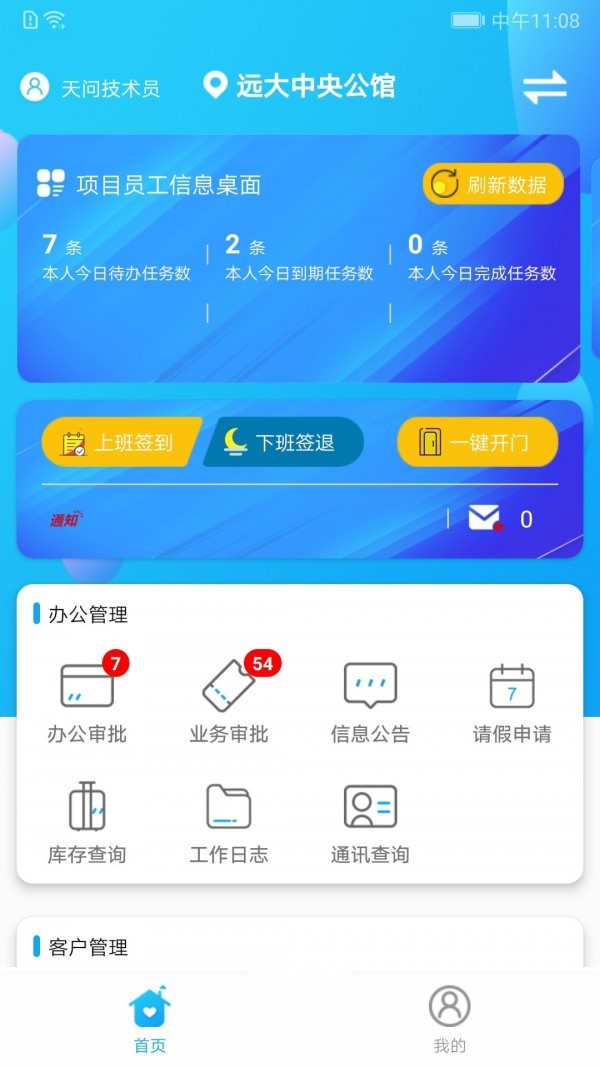Select the 远大中央公馆 location

pyautogui.click(x=299, y=86)
